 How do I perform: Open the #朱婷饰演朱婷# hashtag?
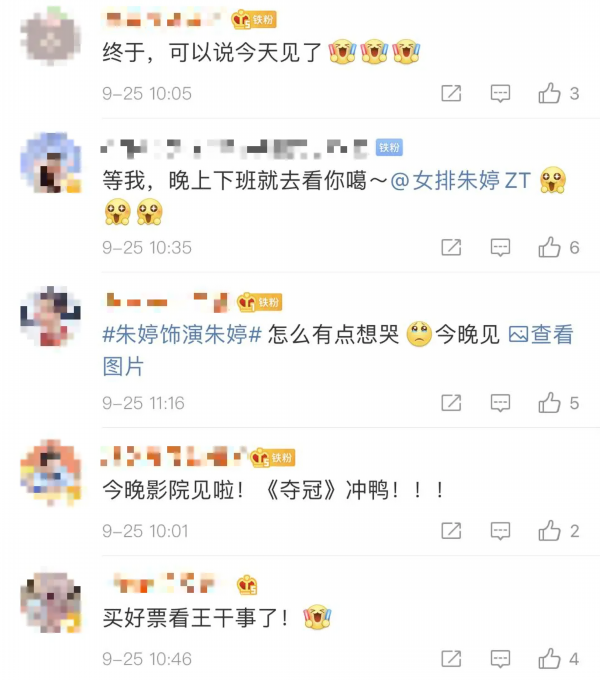(x=182, y=335)
